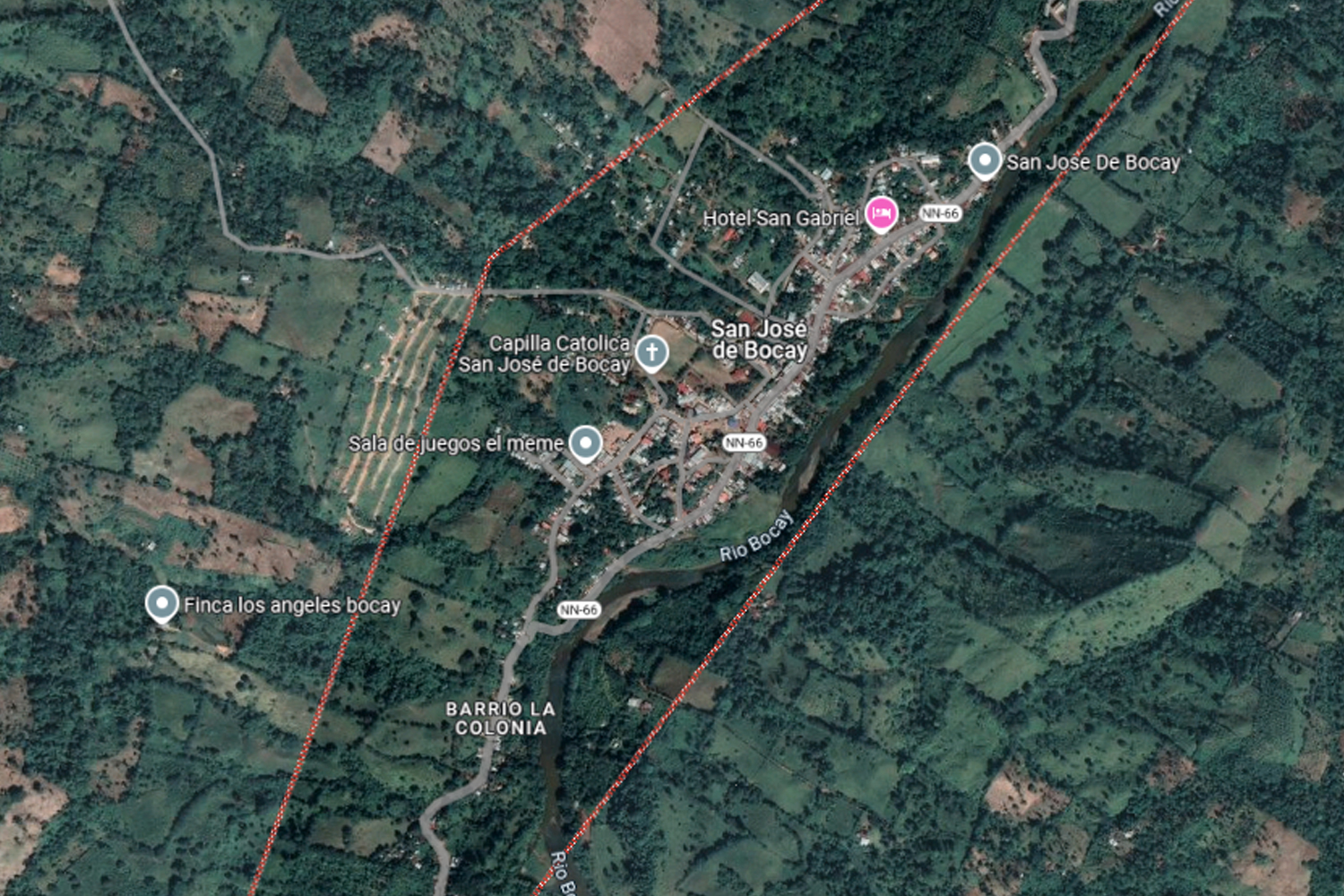Select the San Jose De Bocay pin
Screen dimensions: 1344x896
coord(985,161)
